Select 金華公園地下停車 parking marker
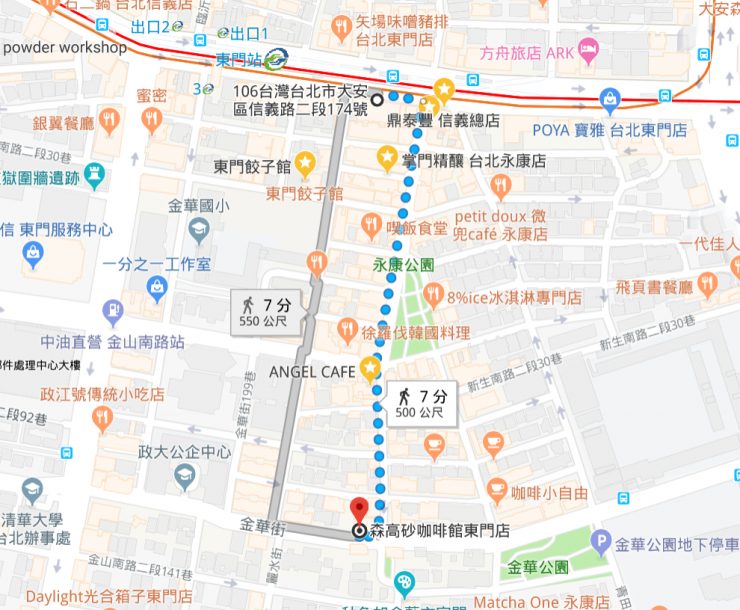This screenshot has width=740, height=610. pos(601,544)
